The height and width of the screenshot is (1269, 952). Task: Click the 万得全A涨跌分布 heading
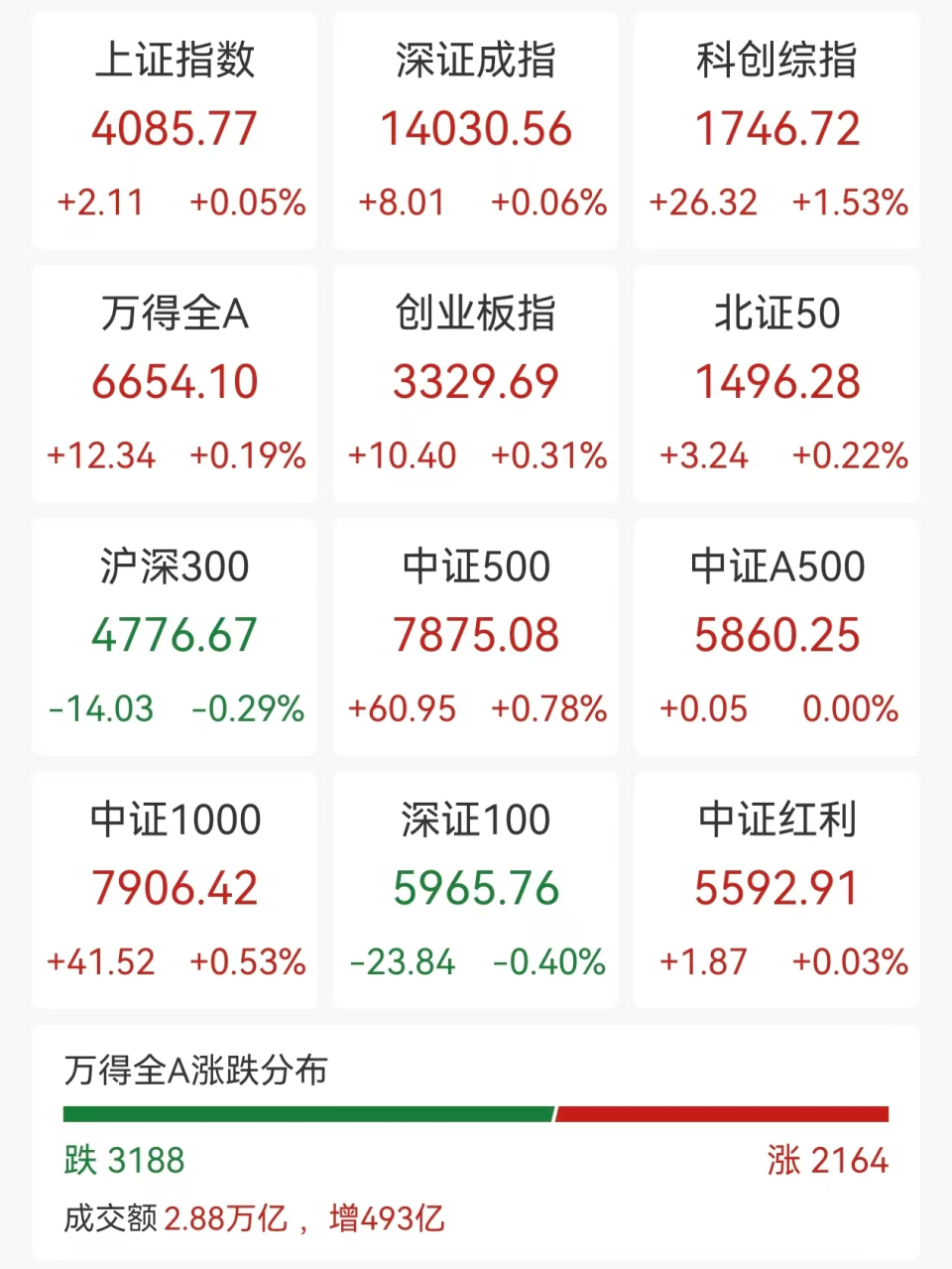[x=194, y=1072]
